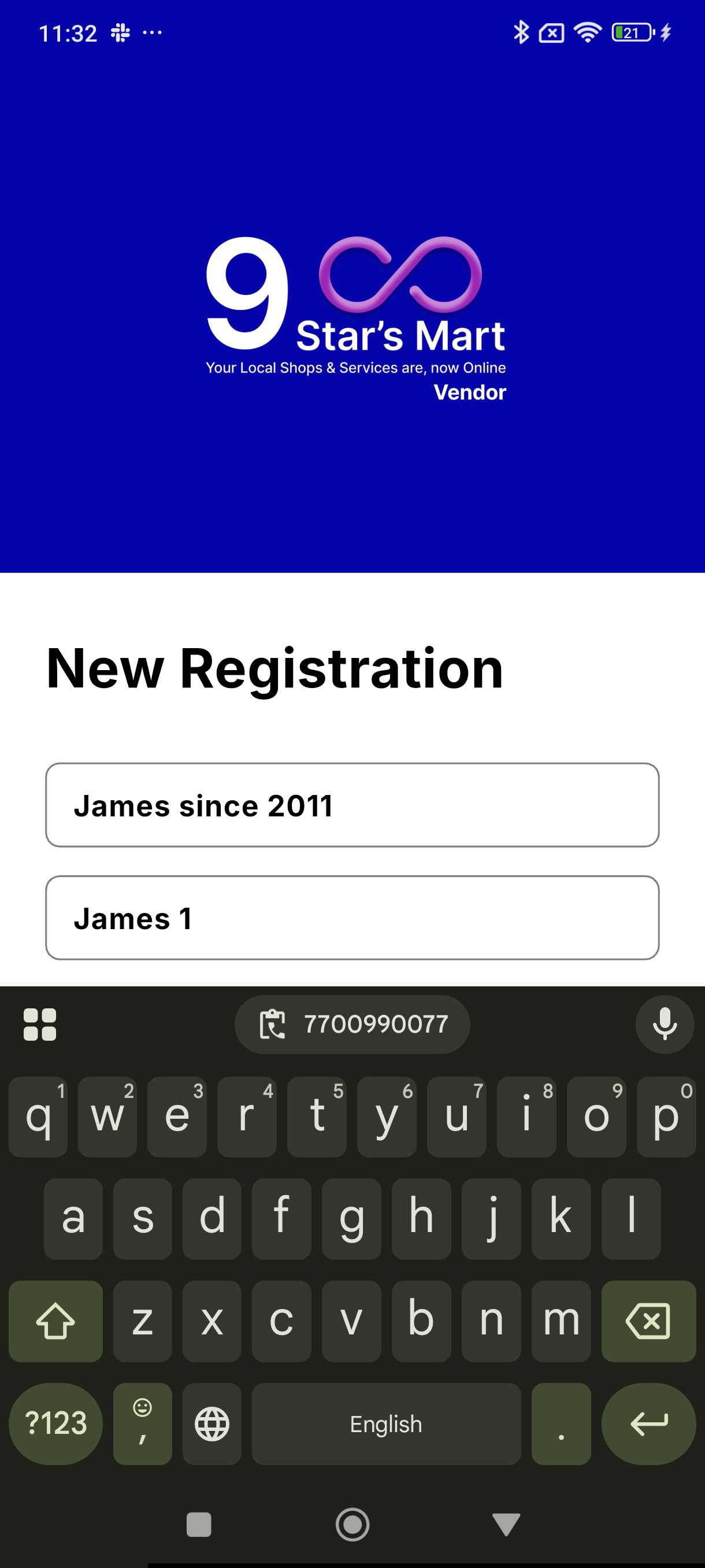Start voice typing with the microphone

[664, 1025]
